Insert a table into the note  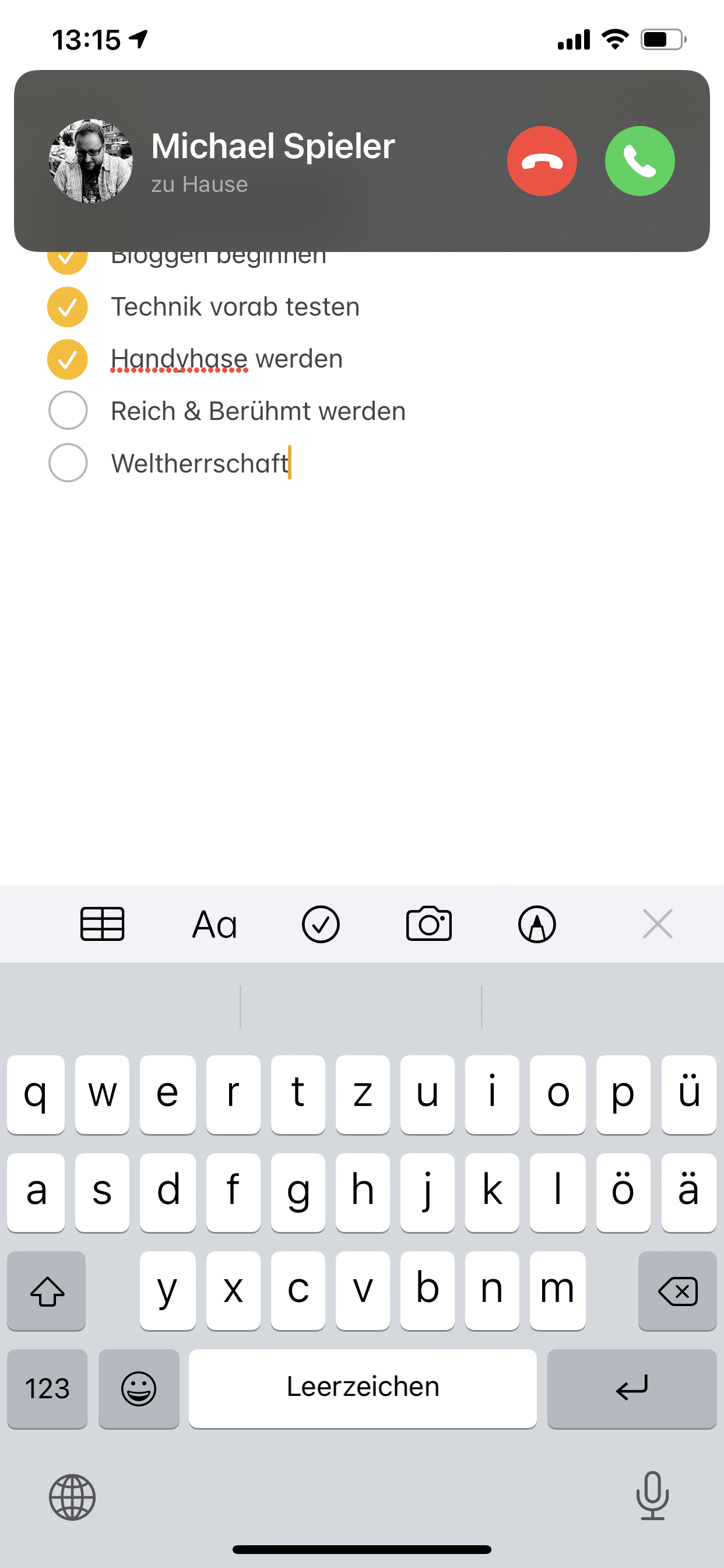pyautogui.click(x=102, y=924)
